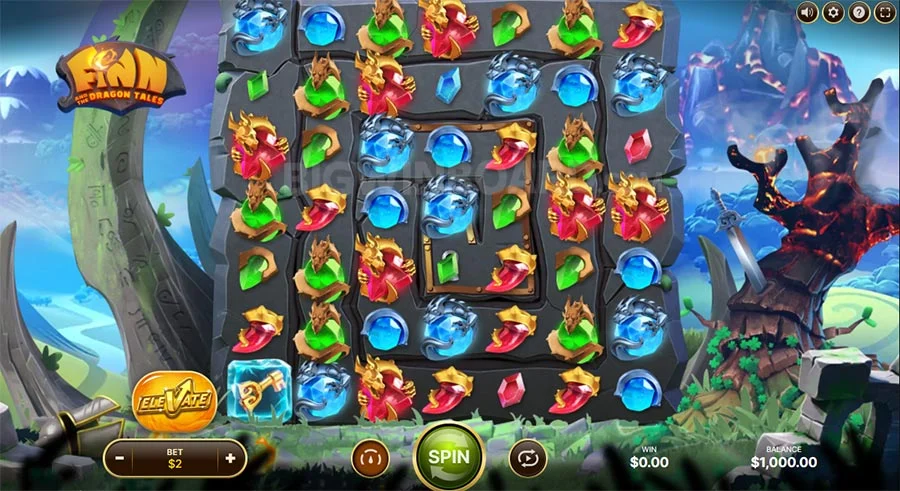Decrease the bet with minus
Viewport: 900px width, 491px height.
[120, 458]
